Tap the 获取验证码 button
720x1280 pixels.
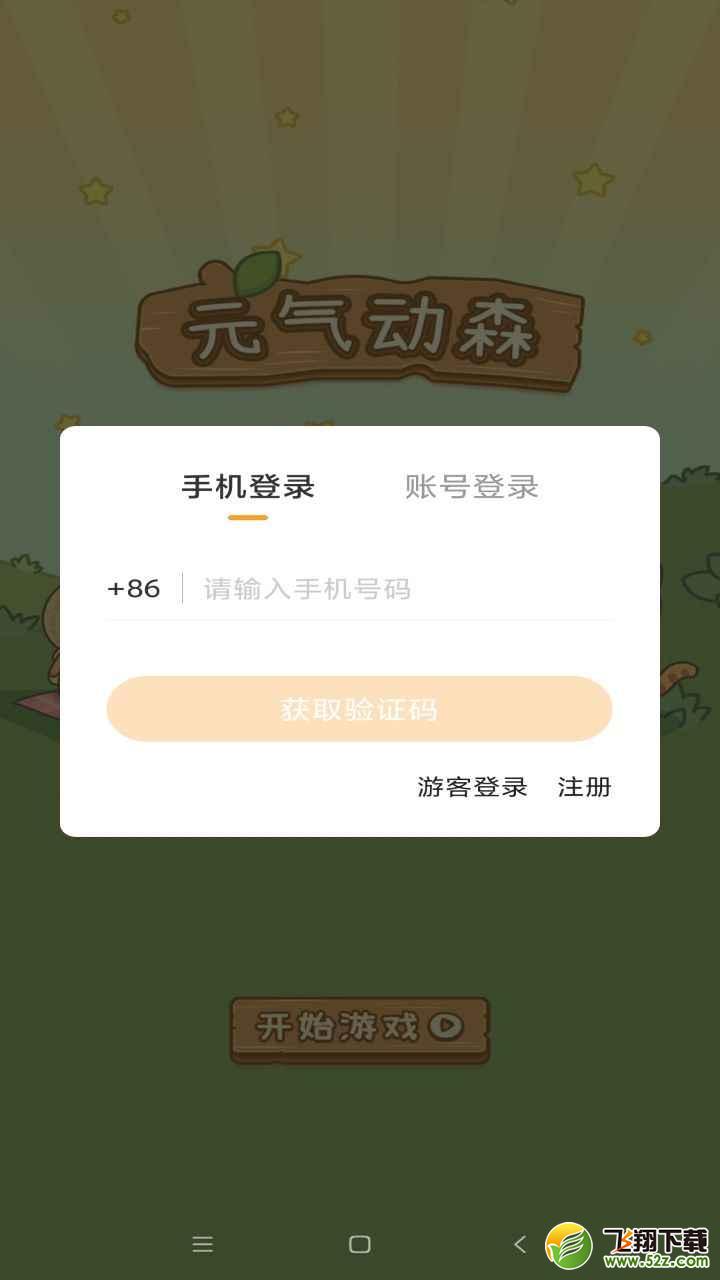tap(360, 709)
